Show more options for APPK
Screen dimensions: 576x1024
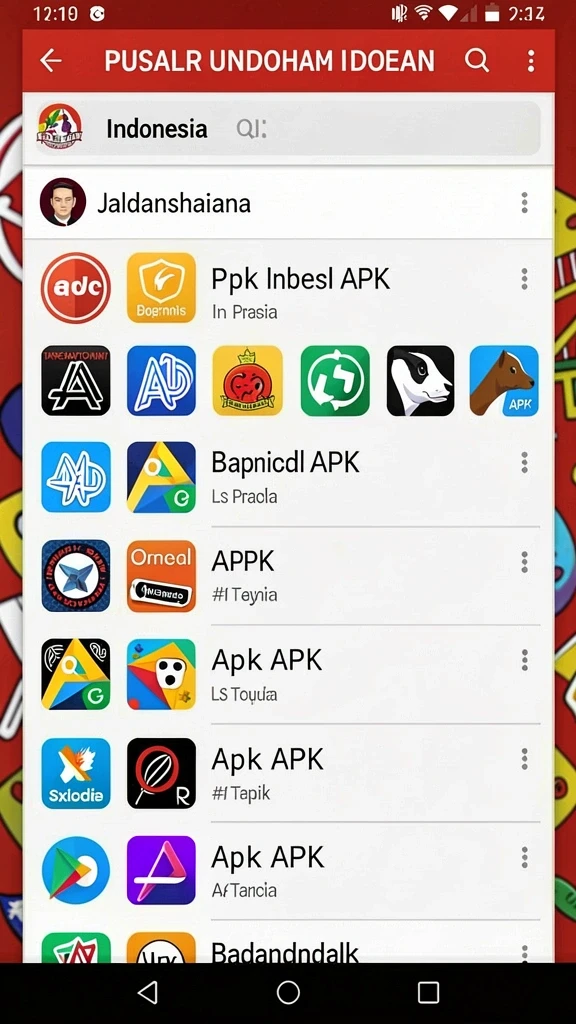[x=524, y=562]
